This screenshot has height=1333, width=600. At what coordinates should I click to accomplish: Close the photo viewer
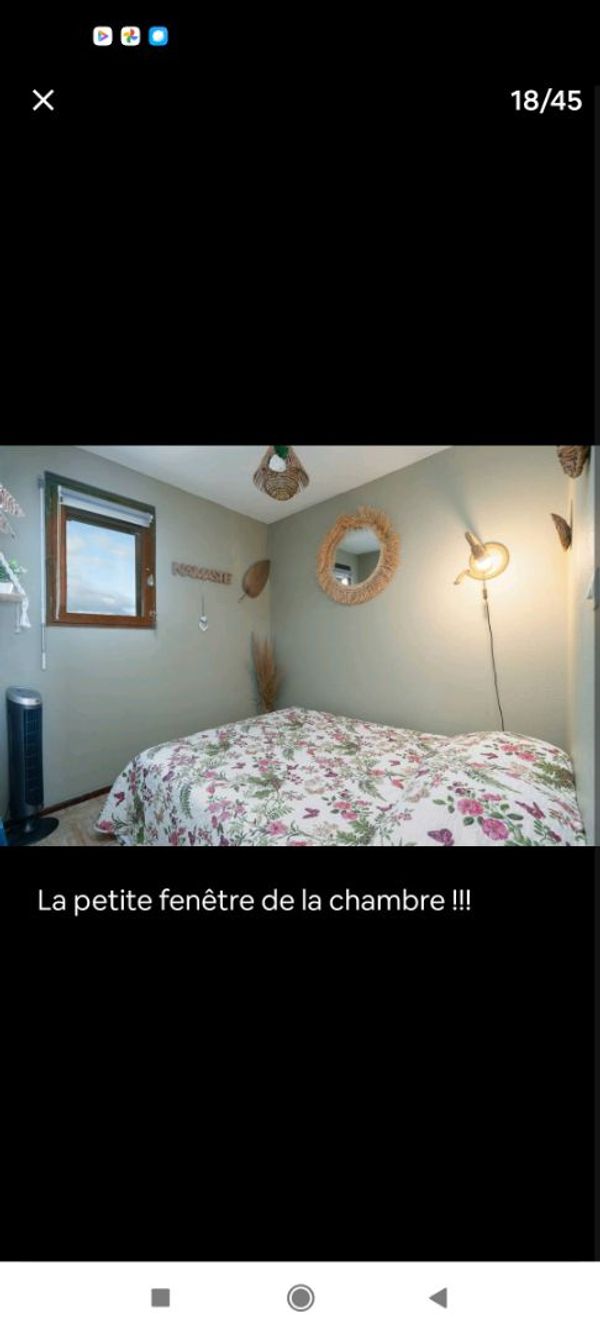(43, 100)
